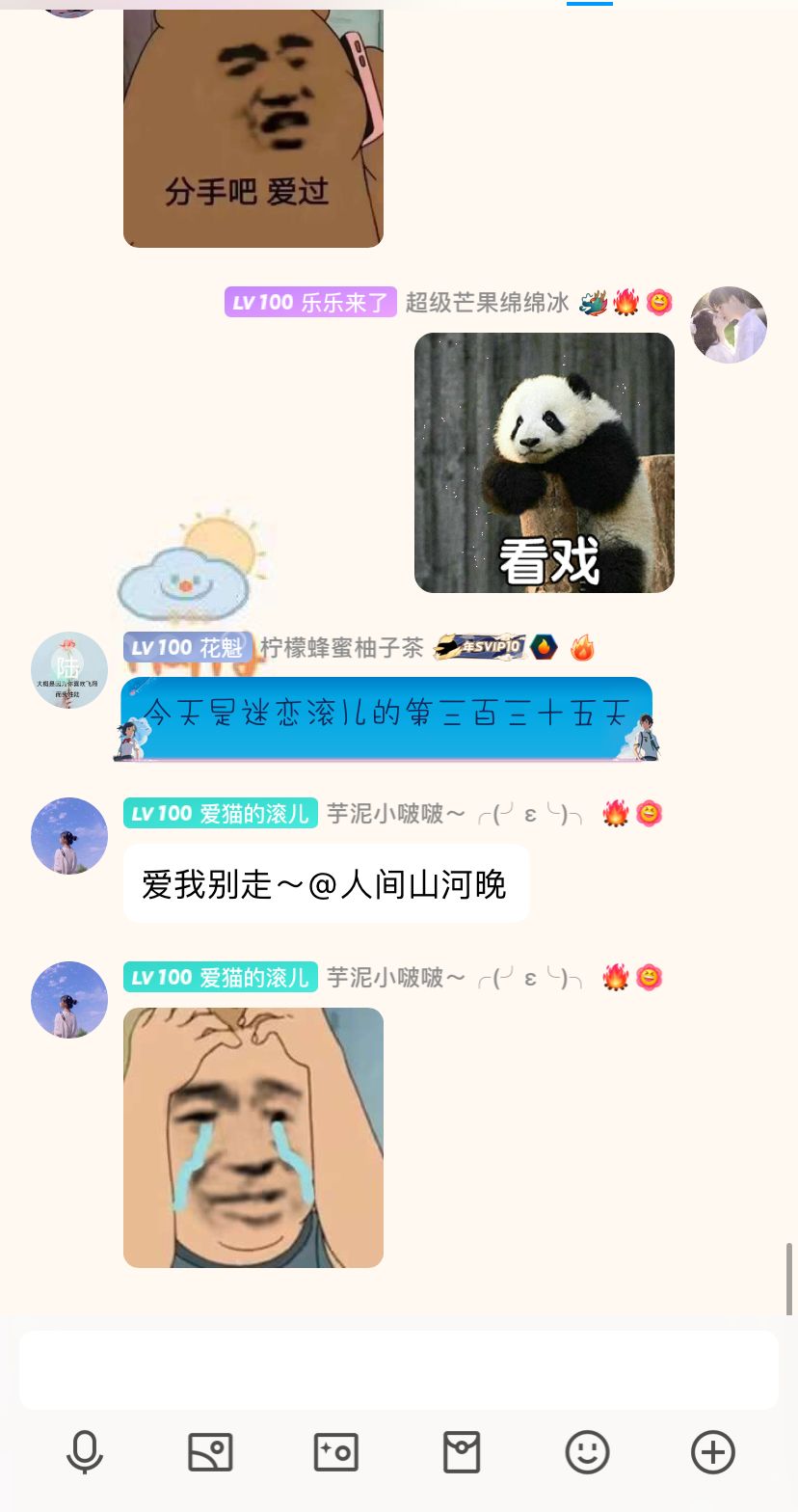Tap the flame badge beside 芋泥小啵啵

coord(616,813)
